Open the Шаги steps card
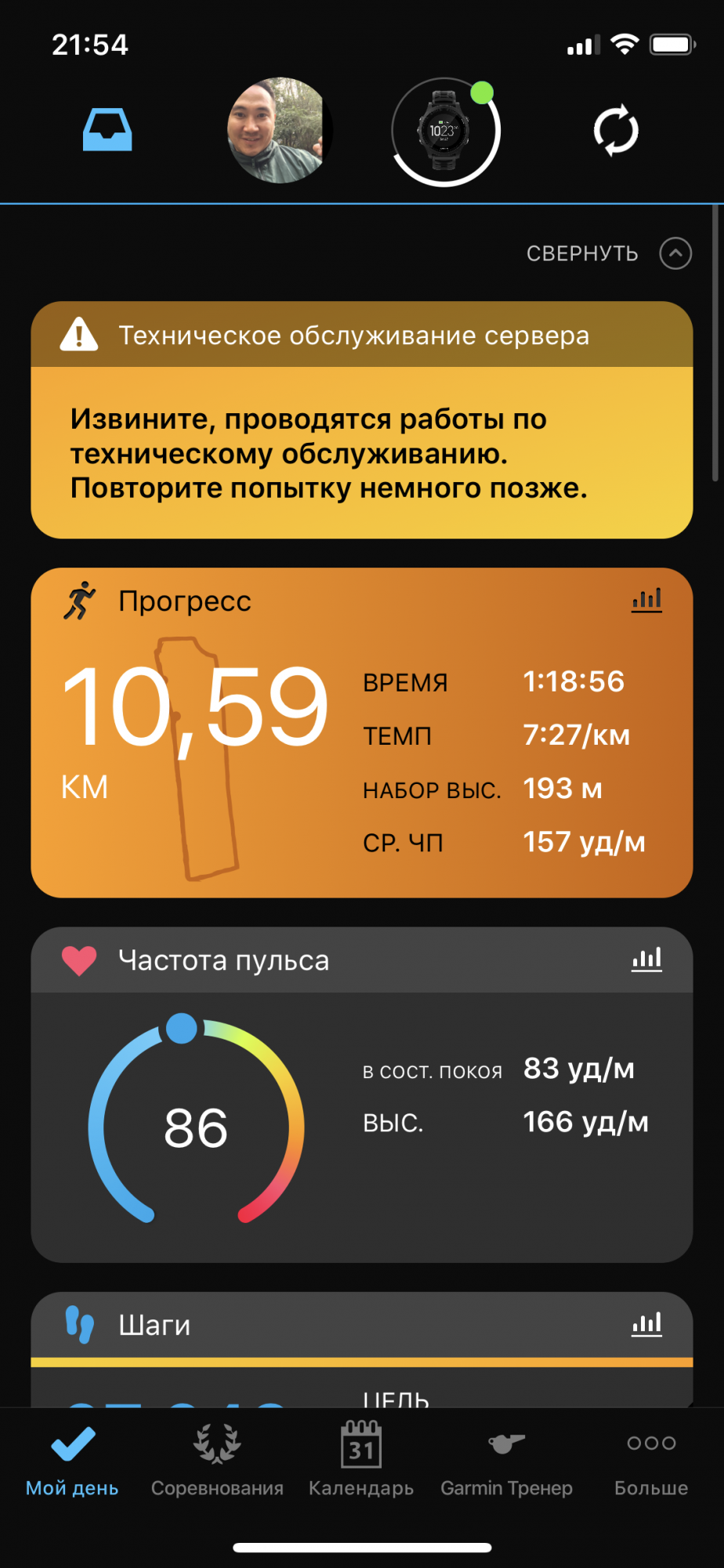The width and height of the screenshot is (724, 1568). click(x=313, y=1325)
